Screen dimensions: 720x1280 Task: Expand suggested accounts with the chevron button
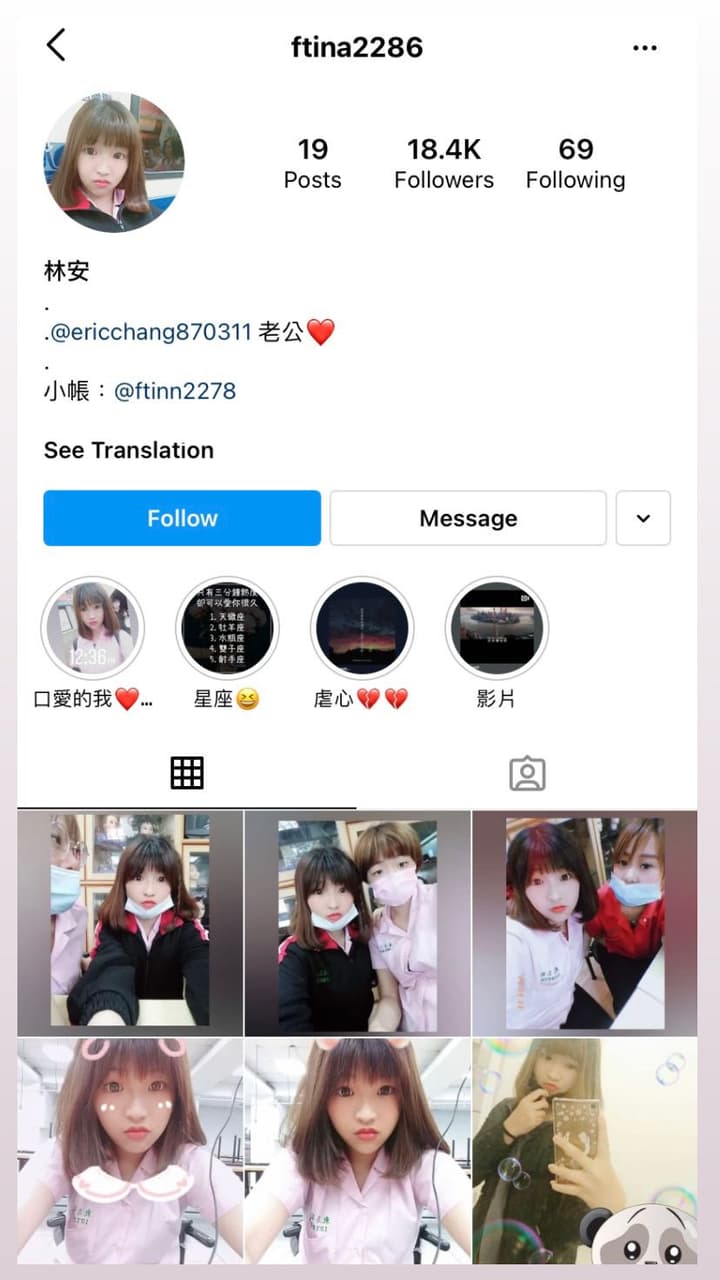643,518
